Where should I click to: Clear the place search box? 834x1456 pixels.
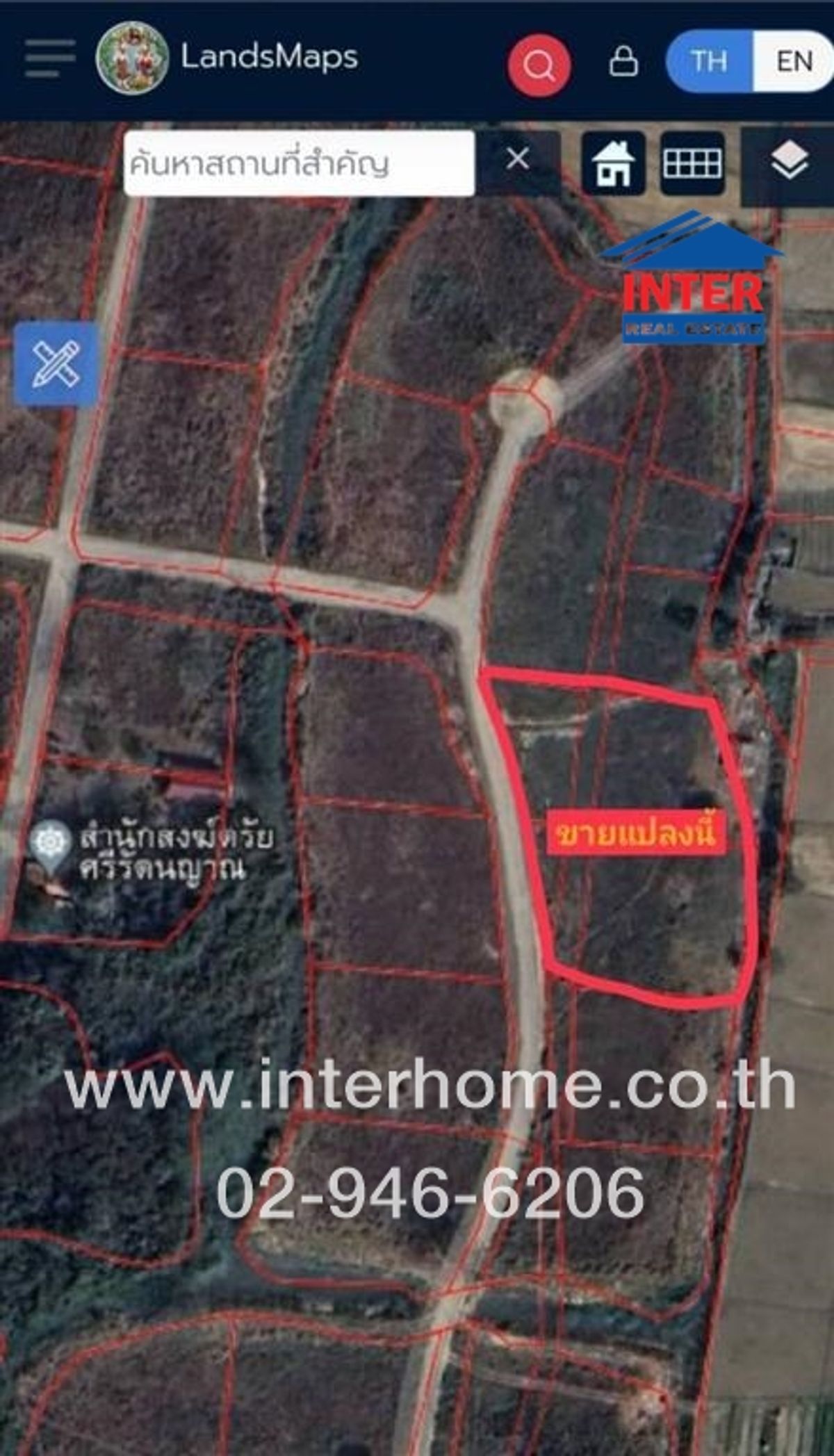pyautogui.click(x=518, y=159)
